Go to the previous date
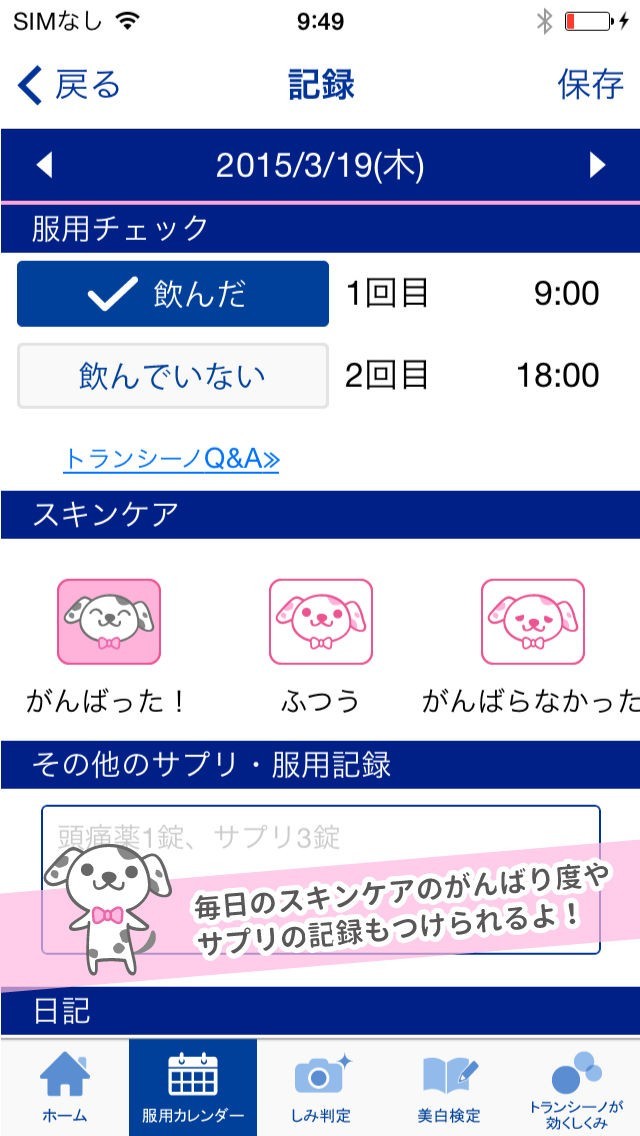Image resolution: width=640 pixels, height=1136 pixels. click(44, 165)
